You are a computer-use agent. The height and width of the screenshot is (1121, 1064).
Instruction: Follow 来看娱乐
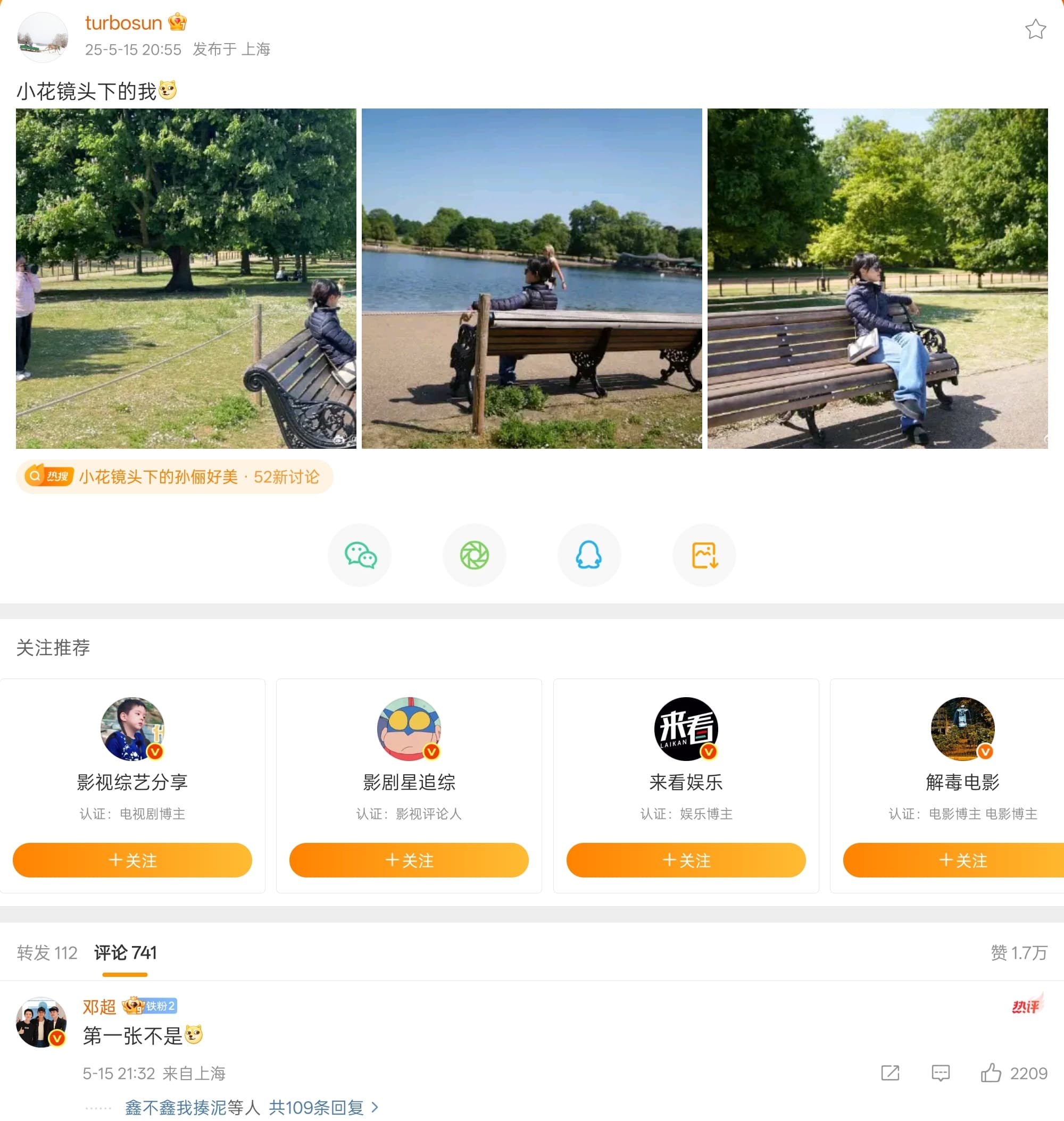686,859
